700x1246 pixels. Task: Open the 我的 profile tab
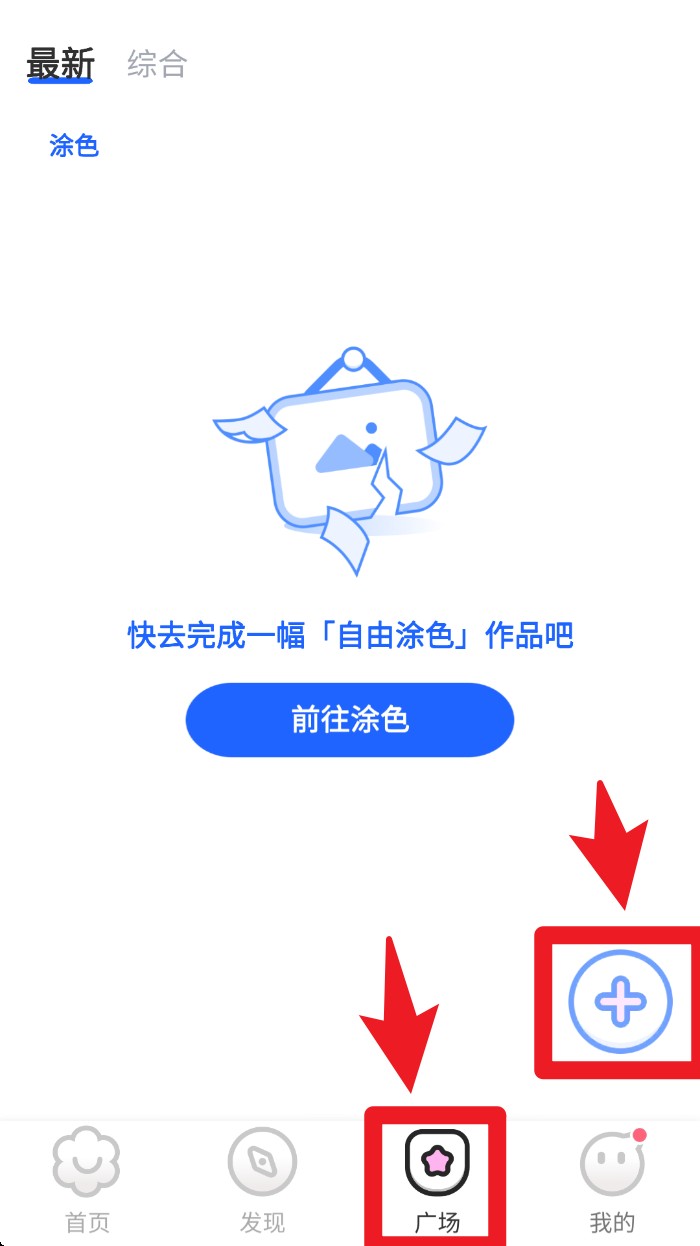point(612,1180)
